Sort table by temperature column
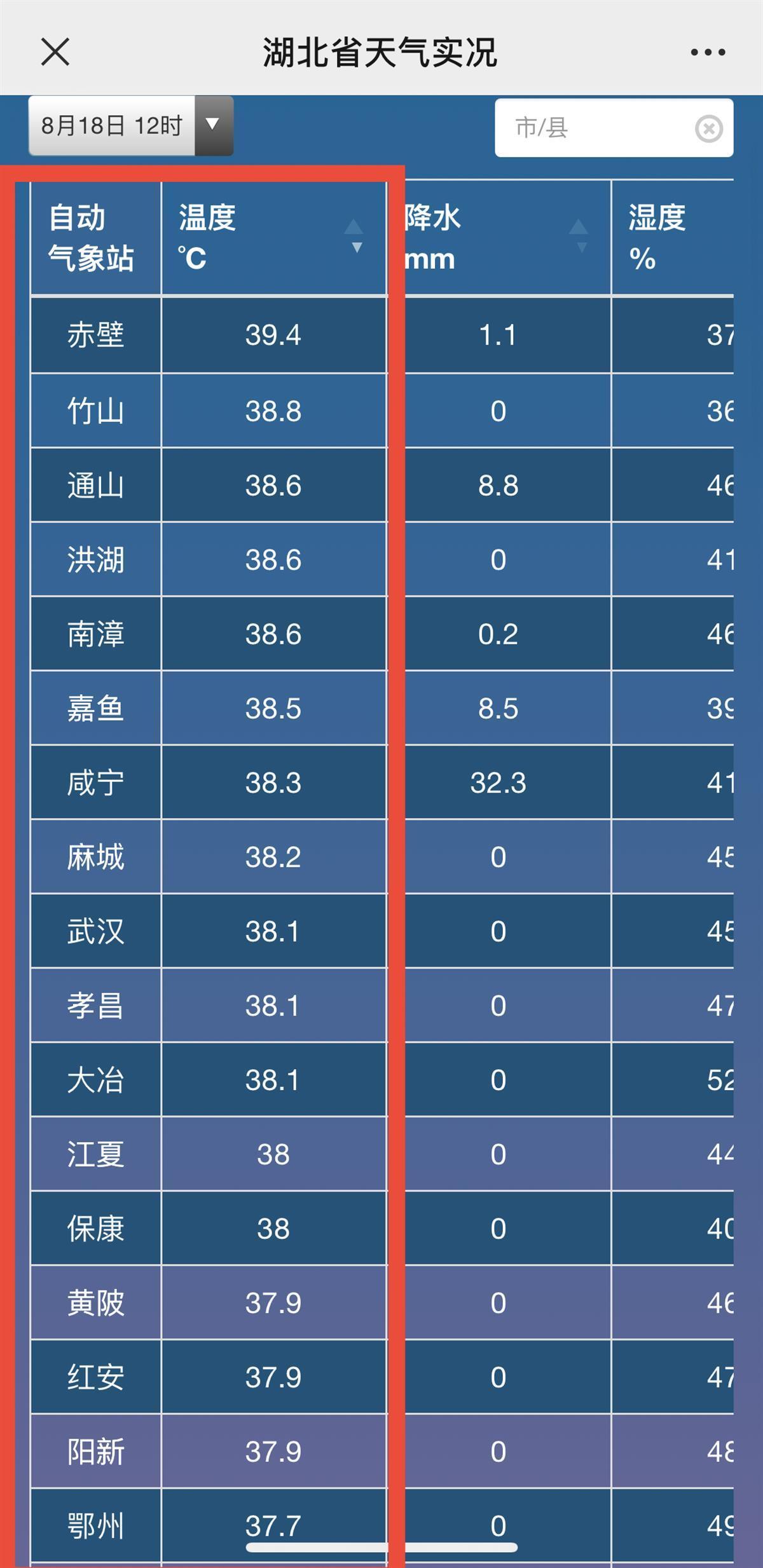 [354, 236]
